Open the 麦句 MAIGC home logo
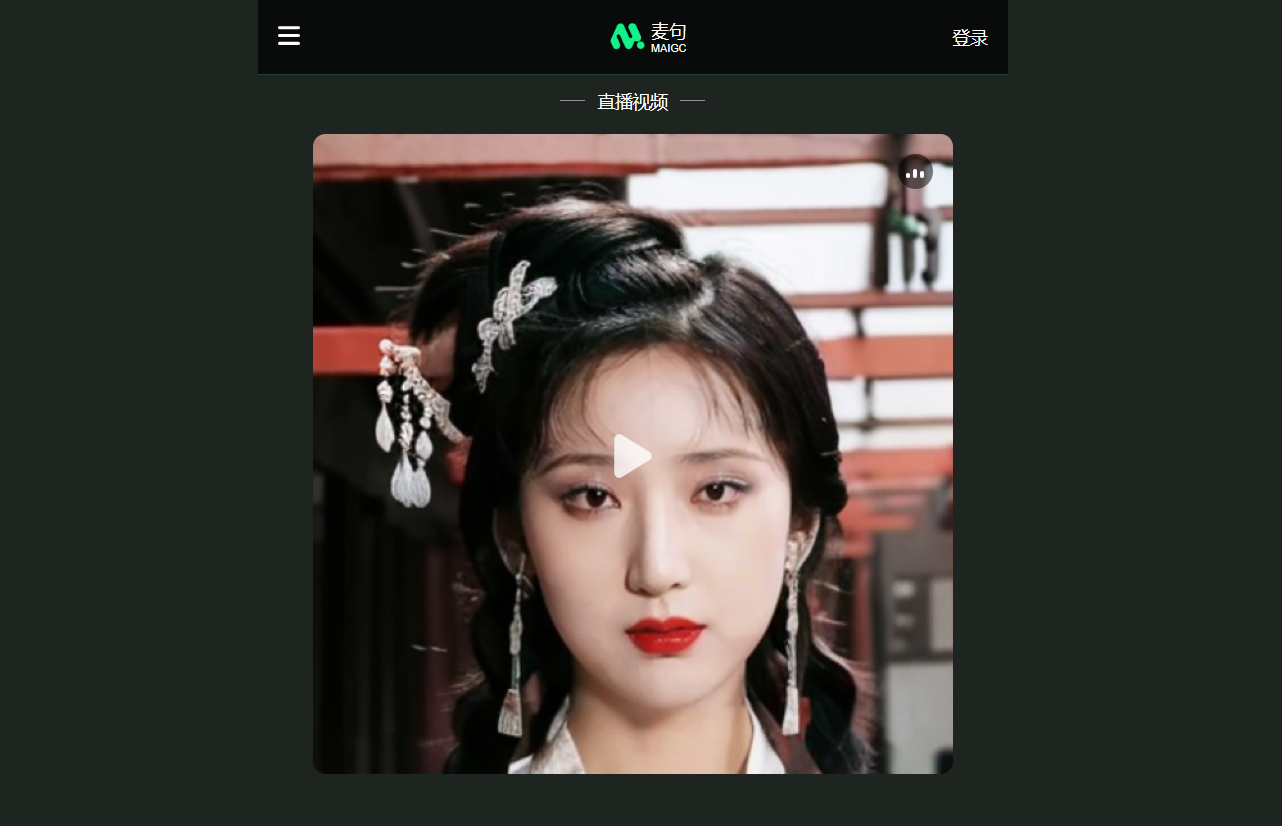Image resolution: width=1282 pixels, height=826 pixels. [x=648, y=37]
